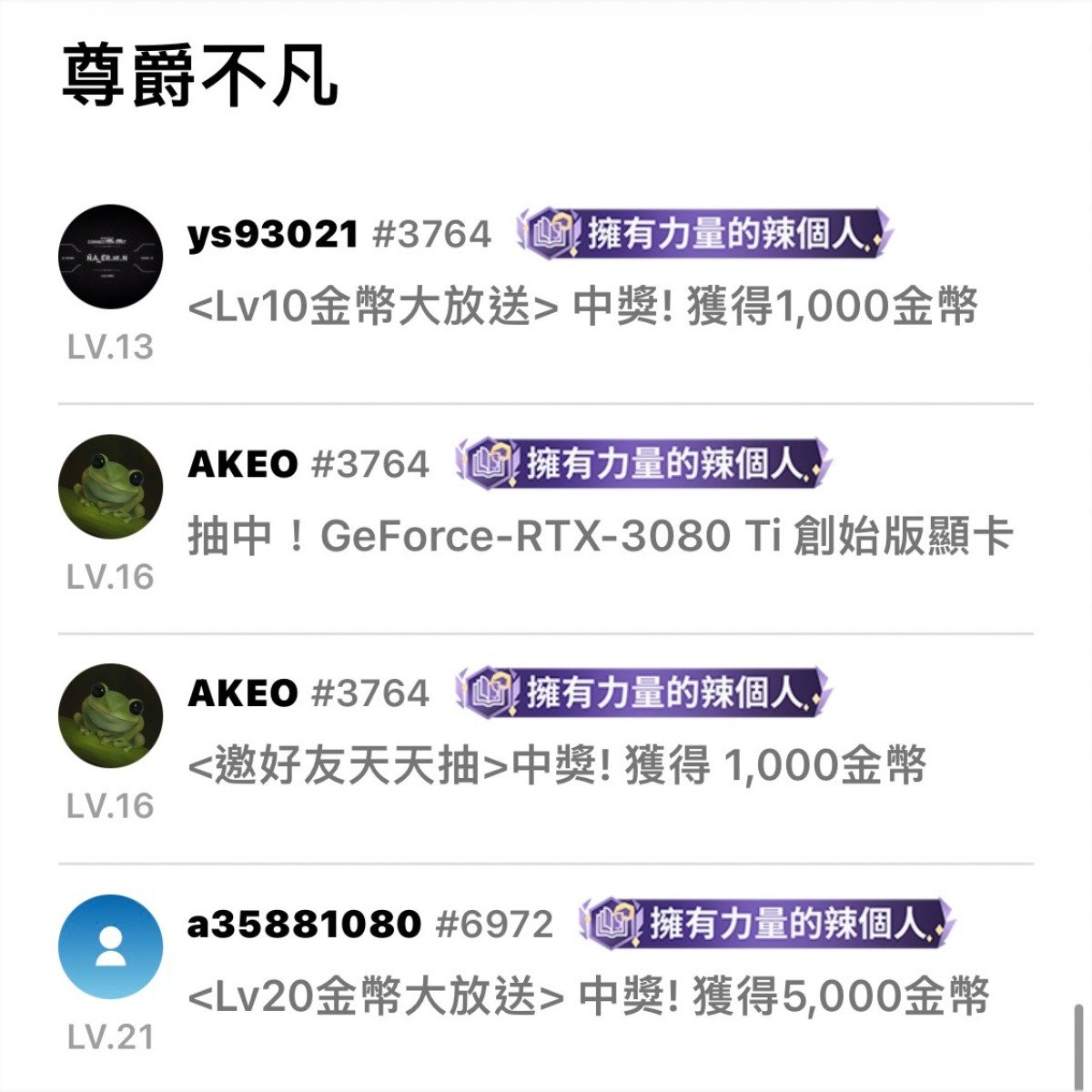
Task: Open ys93021's Lv10金幣大放送 winning message
Action: 582,308
